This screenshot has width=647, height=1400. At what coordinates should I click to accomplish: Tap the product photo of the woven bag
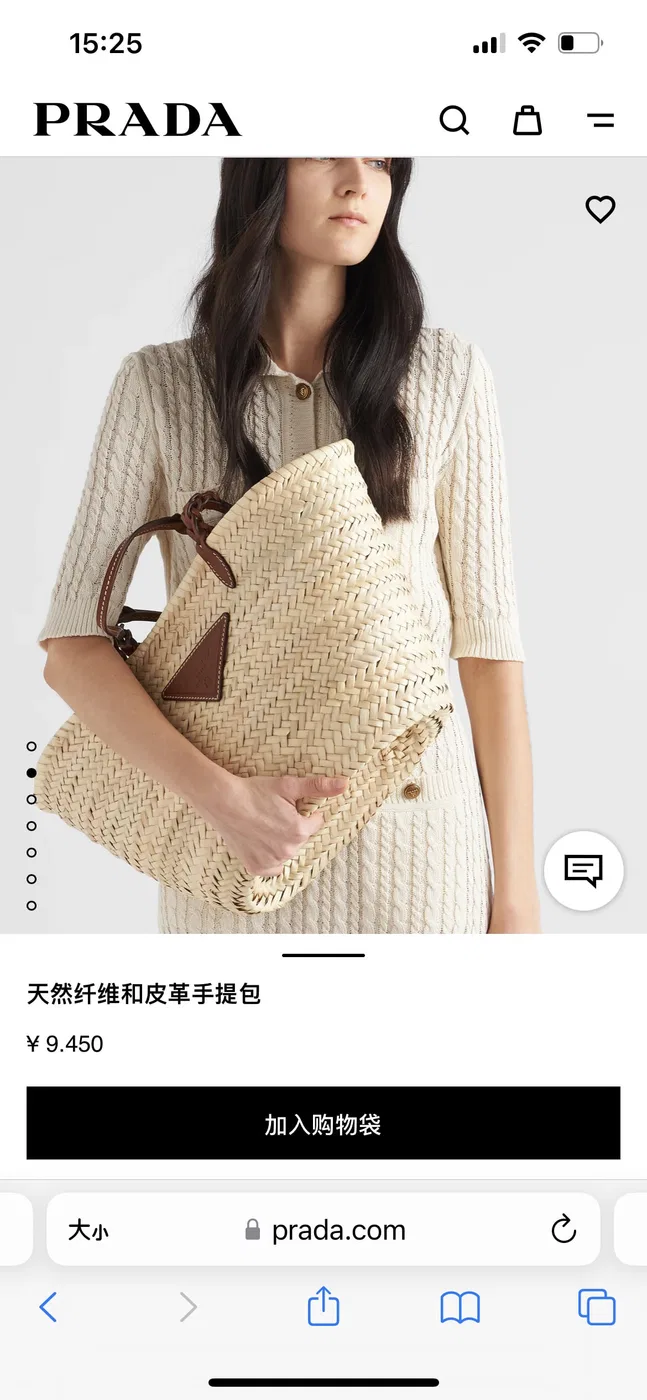coord(323,545)
